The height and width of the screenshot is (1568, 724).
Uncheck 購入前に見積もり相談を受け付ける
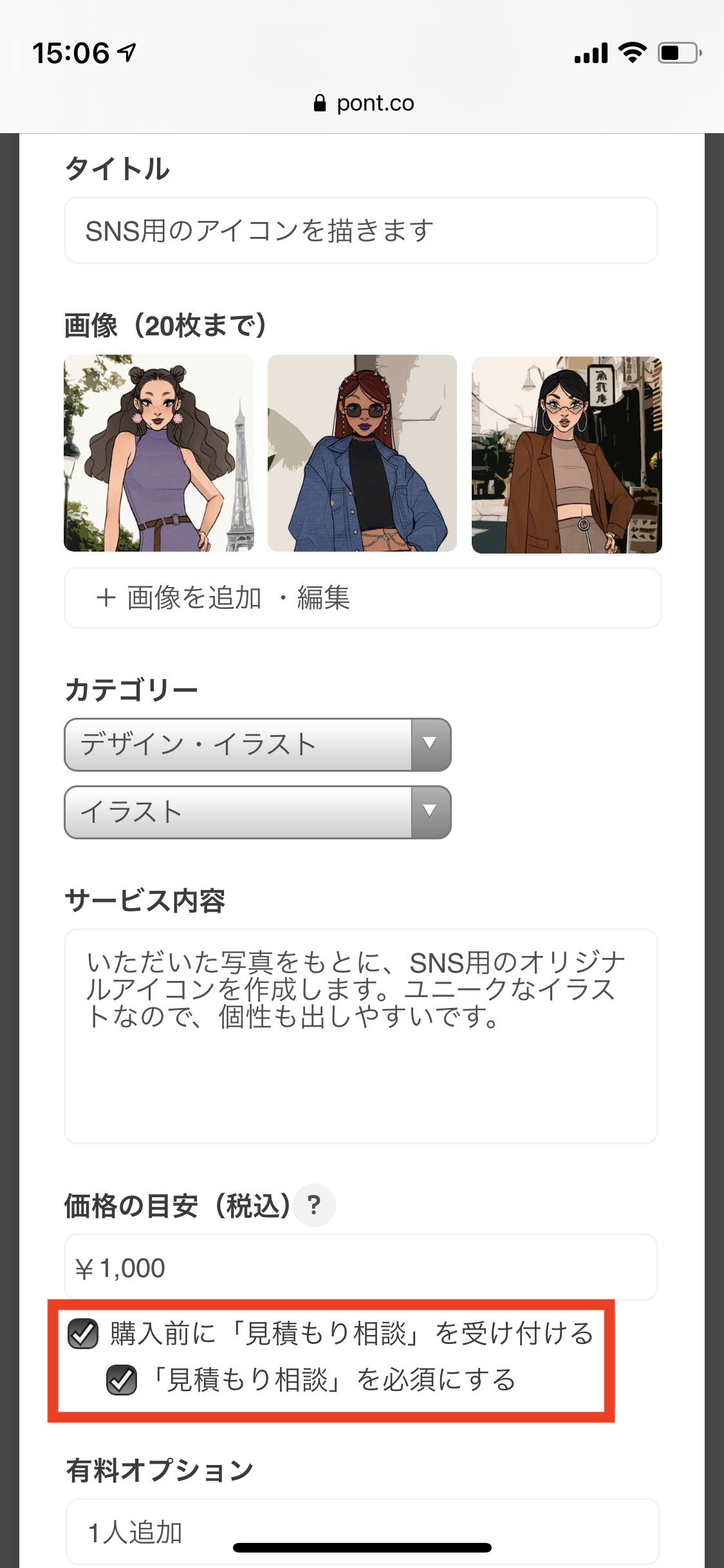tap(84, 1334)
